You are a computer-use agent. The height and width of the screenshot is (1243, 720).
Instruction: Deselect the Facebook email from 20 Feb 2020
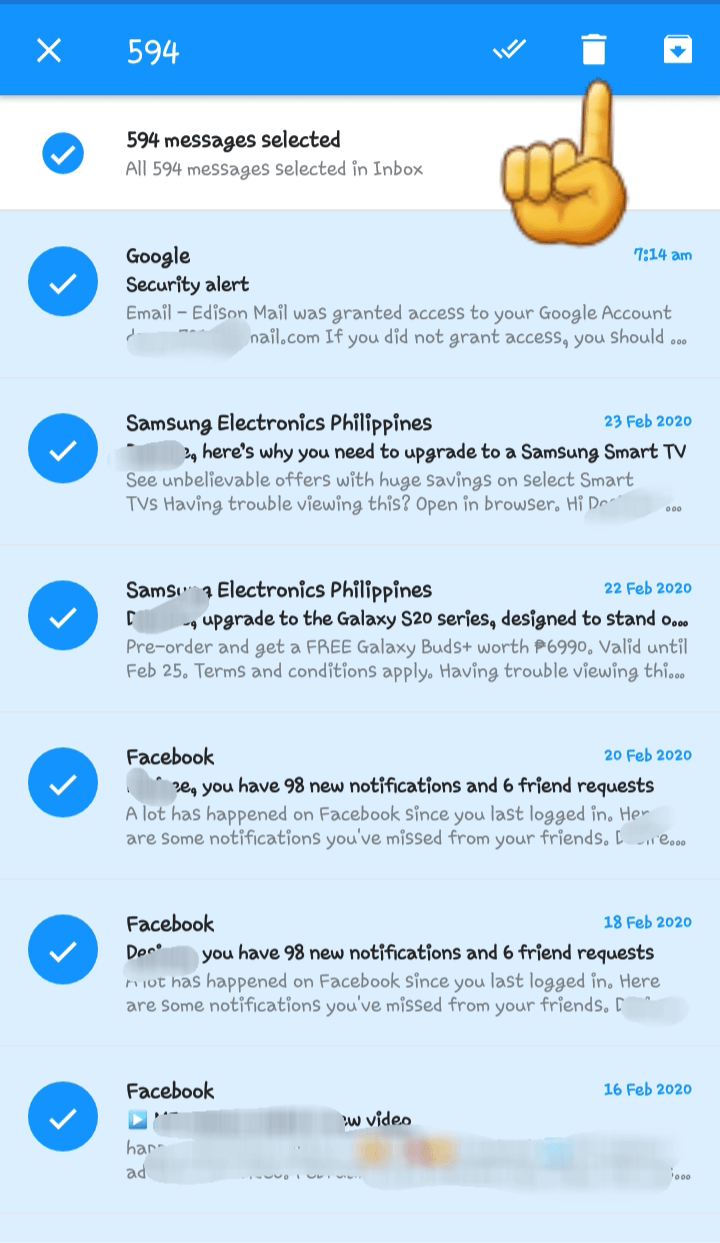63,783
